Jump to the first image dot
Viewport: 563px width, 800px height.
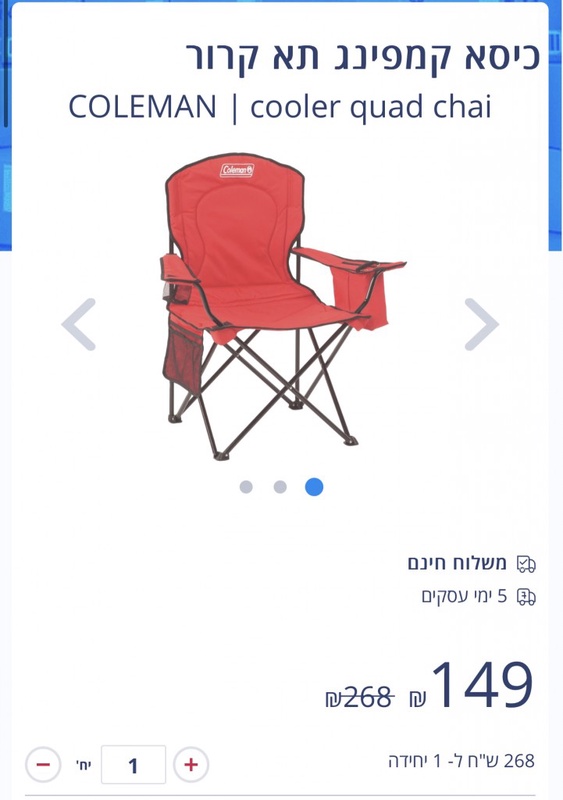click(x=246, y=487)
